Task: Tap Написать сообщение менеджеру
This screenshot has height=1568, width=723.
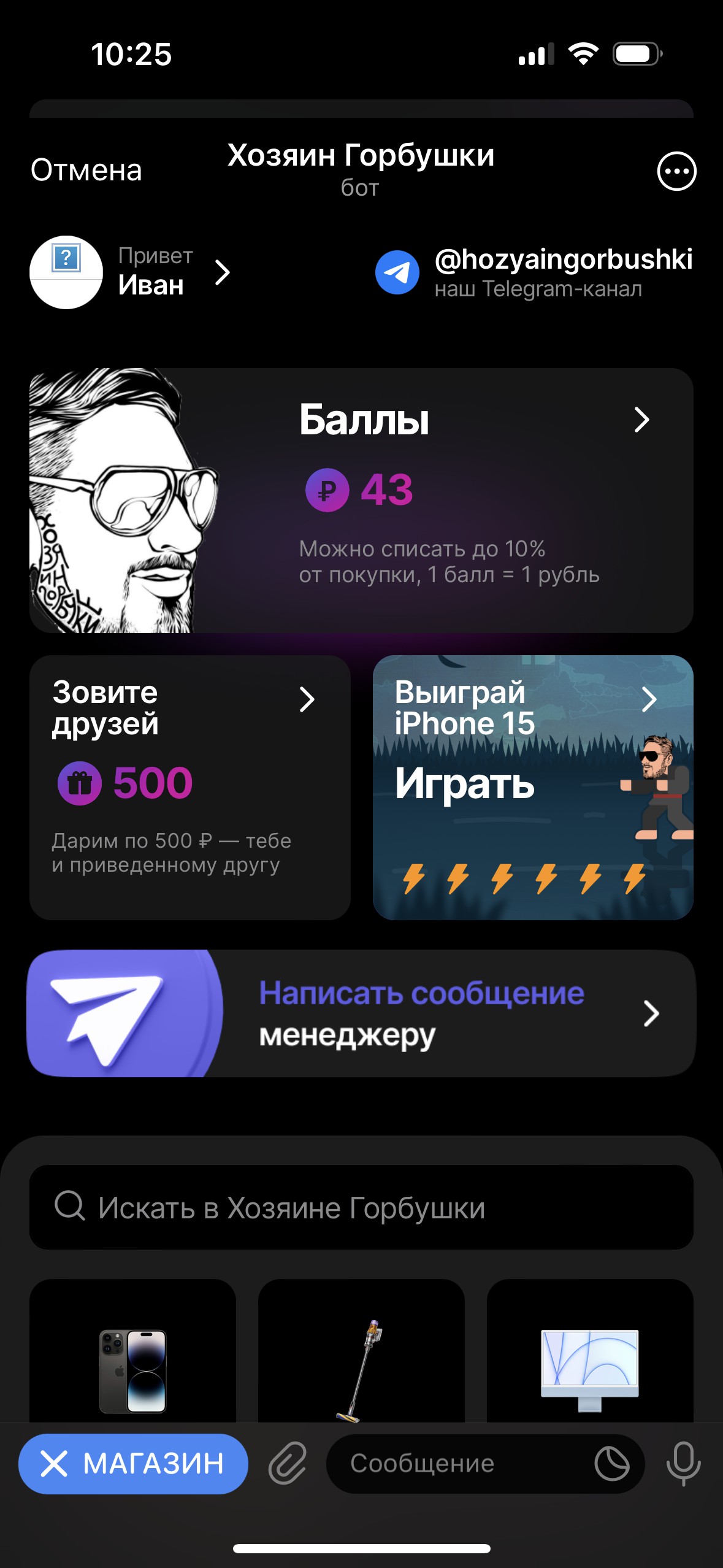Action: pos(361,1013)
